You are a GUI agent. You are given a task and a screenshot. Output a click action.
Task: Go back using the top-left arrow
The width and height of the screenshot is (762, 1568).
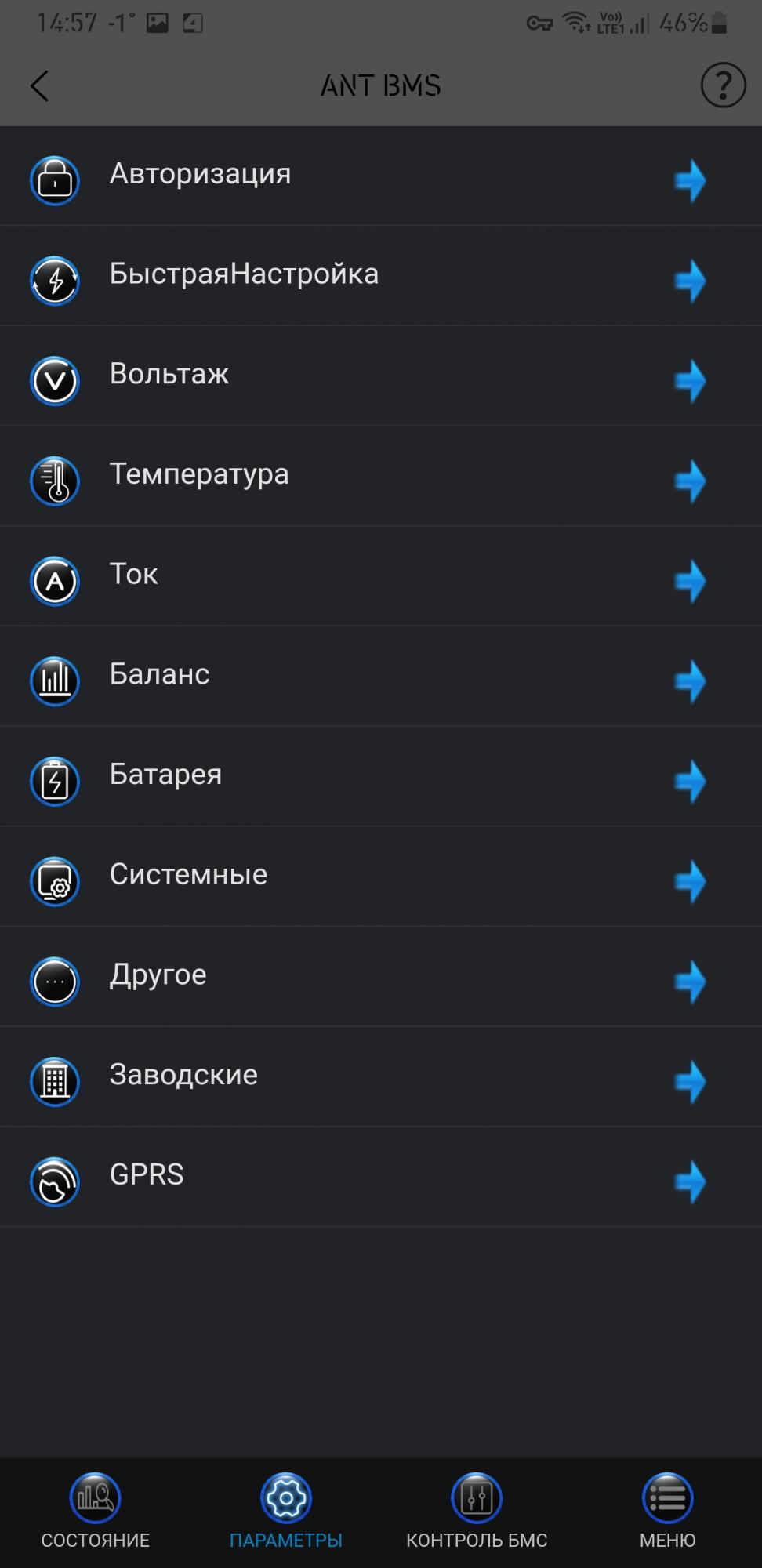[x=39, y=85]
